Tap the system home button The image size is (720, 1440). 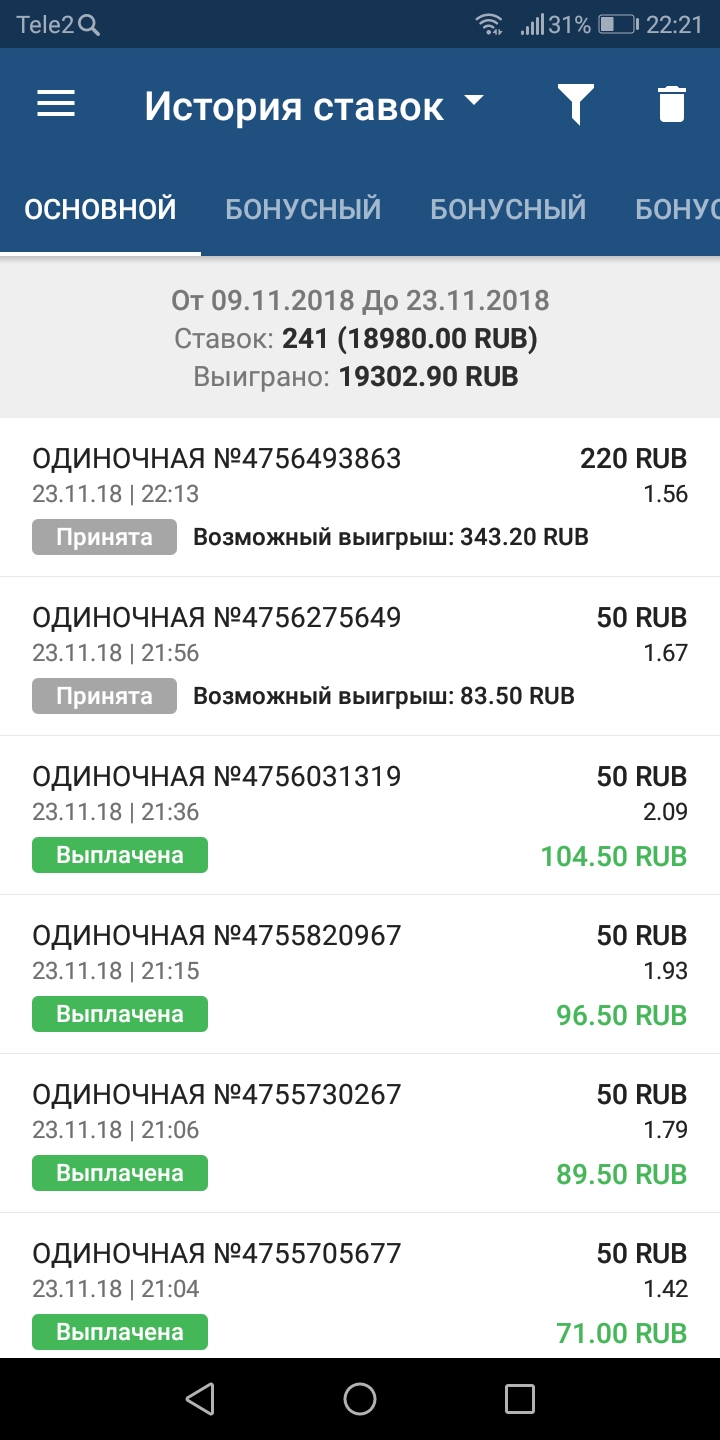click(x=360, y=1398)
